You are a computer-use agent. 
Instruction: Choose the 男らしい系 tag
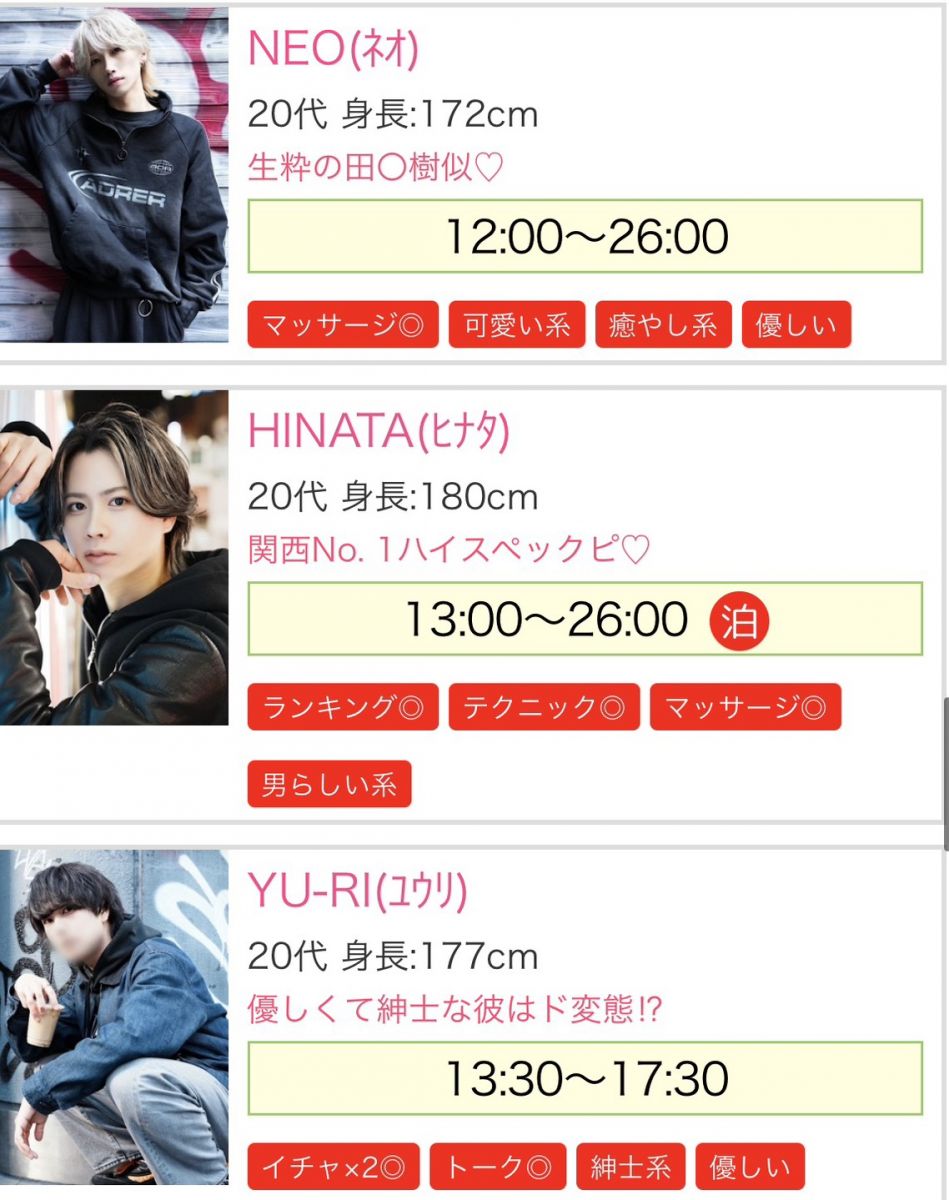coord(329,783)
